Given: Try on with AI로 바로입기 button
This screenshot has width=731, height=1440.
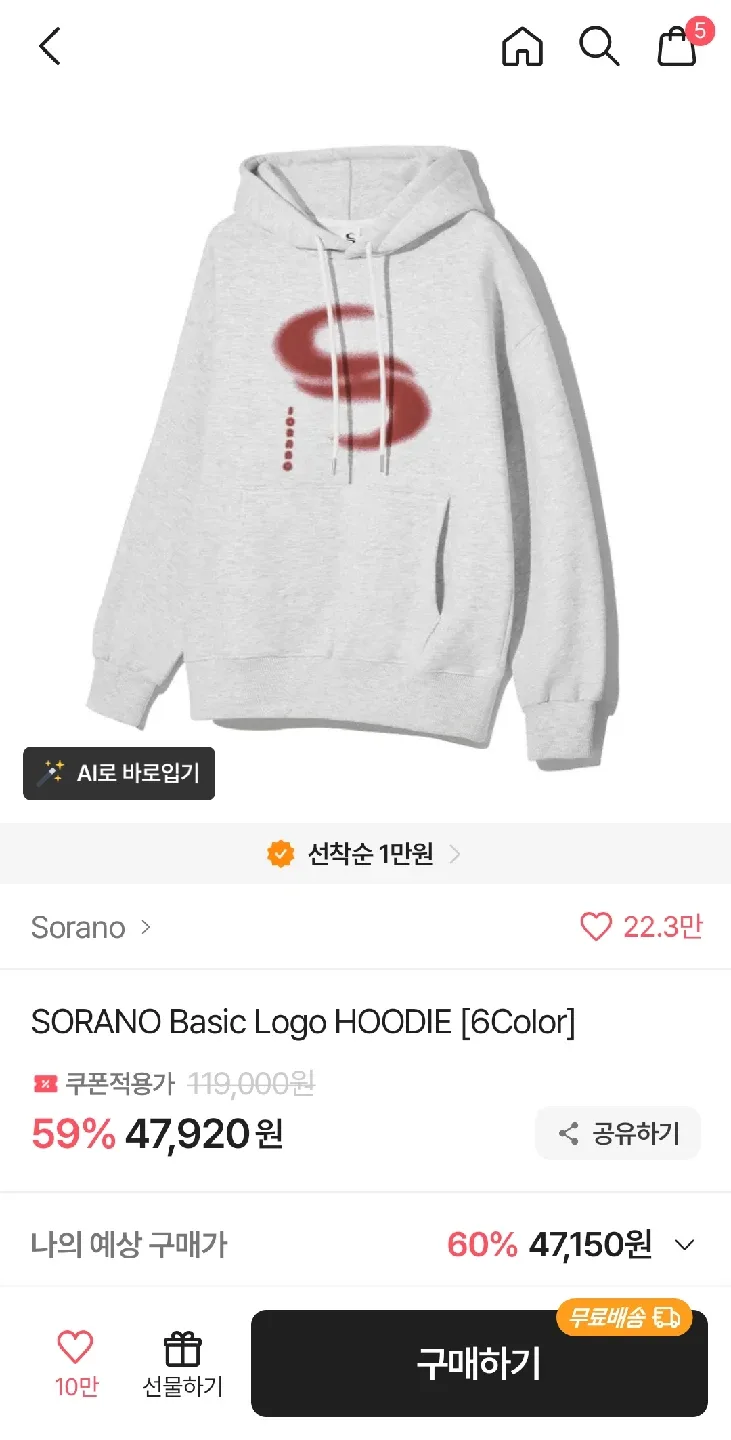Looking at the screenshot, I should [x=119, y=773].
